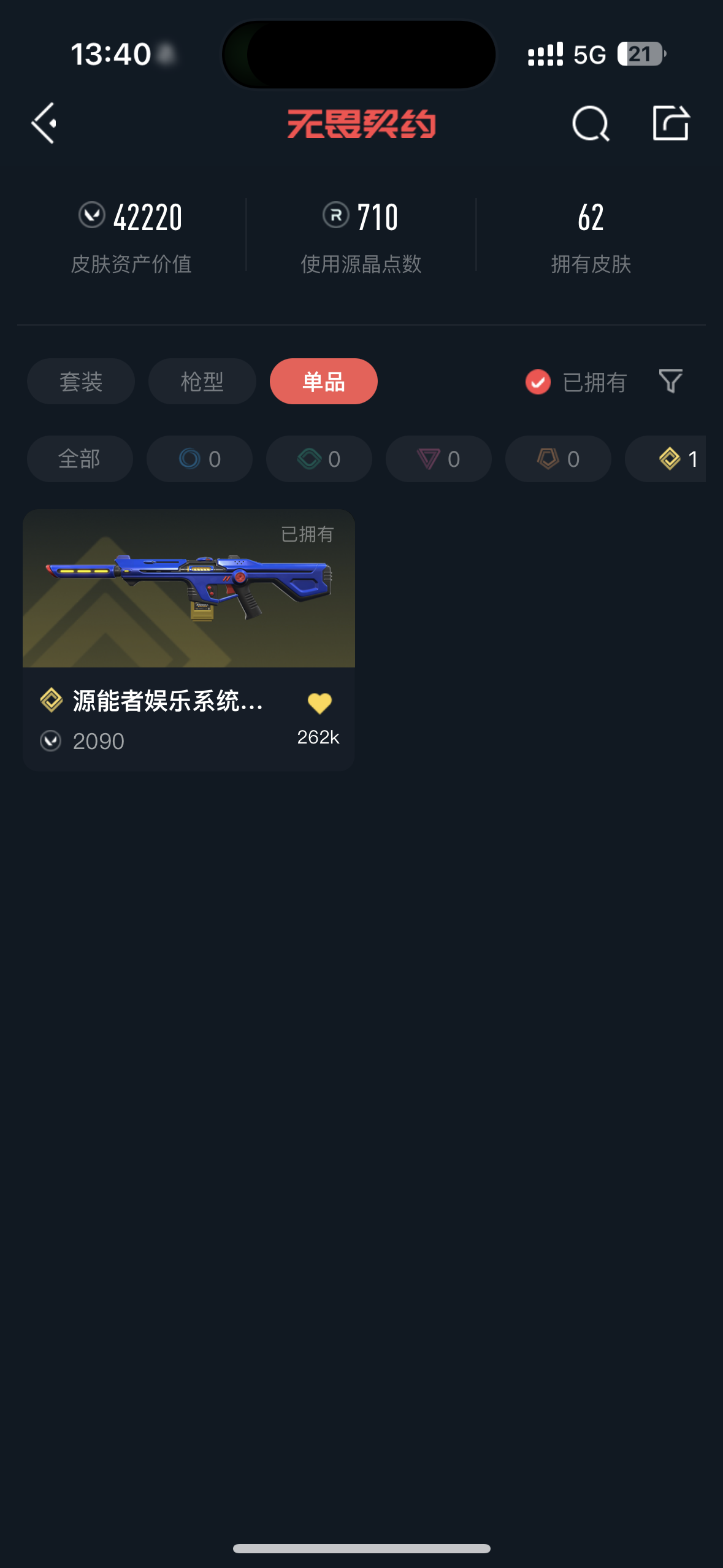The height and width of the screenshot is (1568, 723).
Task: Select the 单品 tab
Action: [x=323, y=382]
